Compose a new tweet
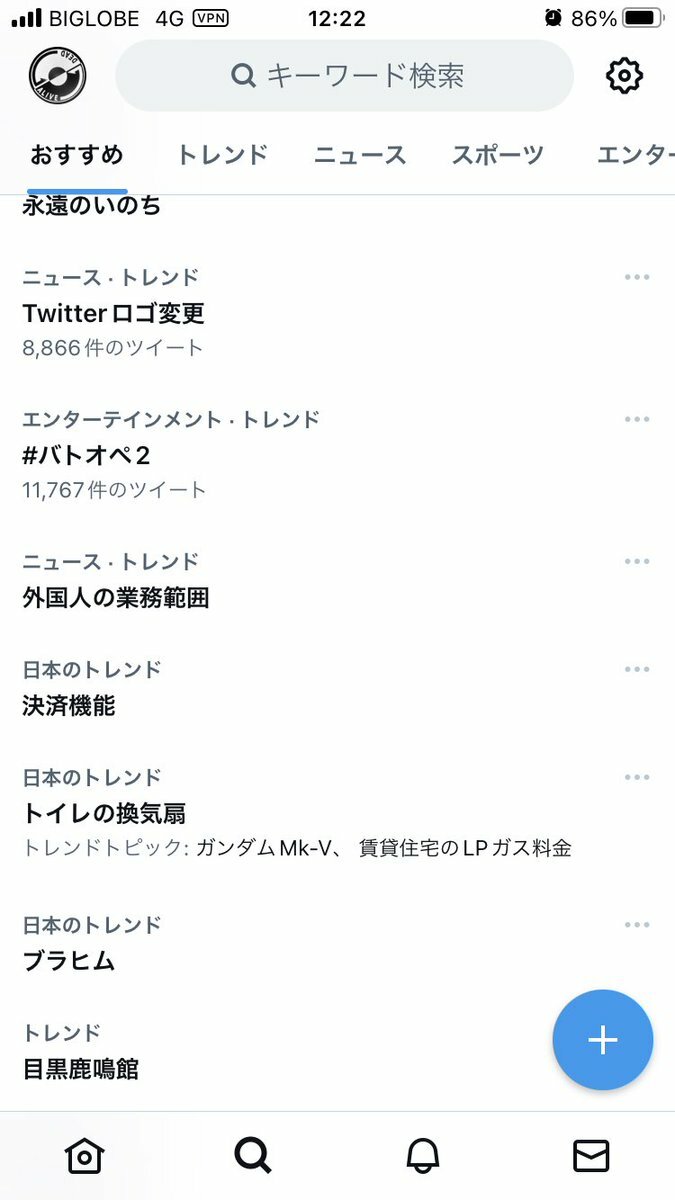The height and width of the screenshot is (1200, 675). point(602,1040)
